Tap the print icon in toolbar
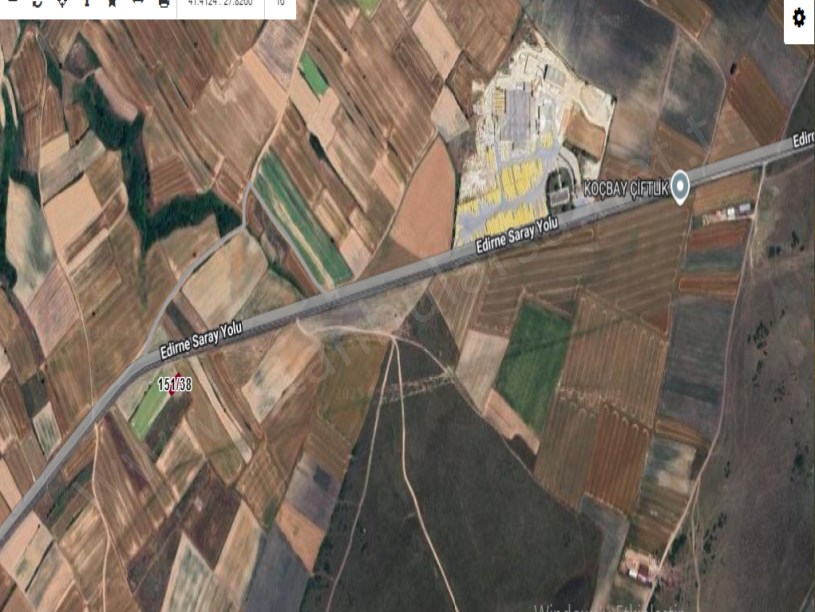Image resolution: width=815 pixels, height=612 pixels. point(164,3)
